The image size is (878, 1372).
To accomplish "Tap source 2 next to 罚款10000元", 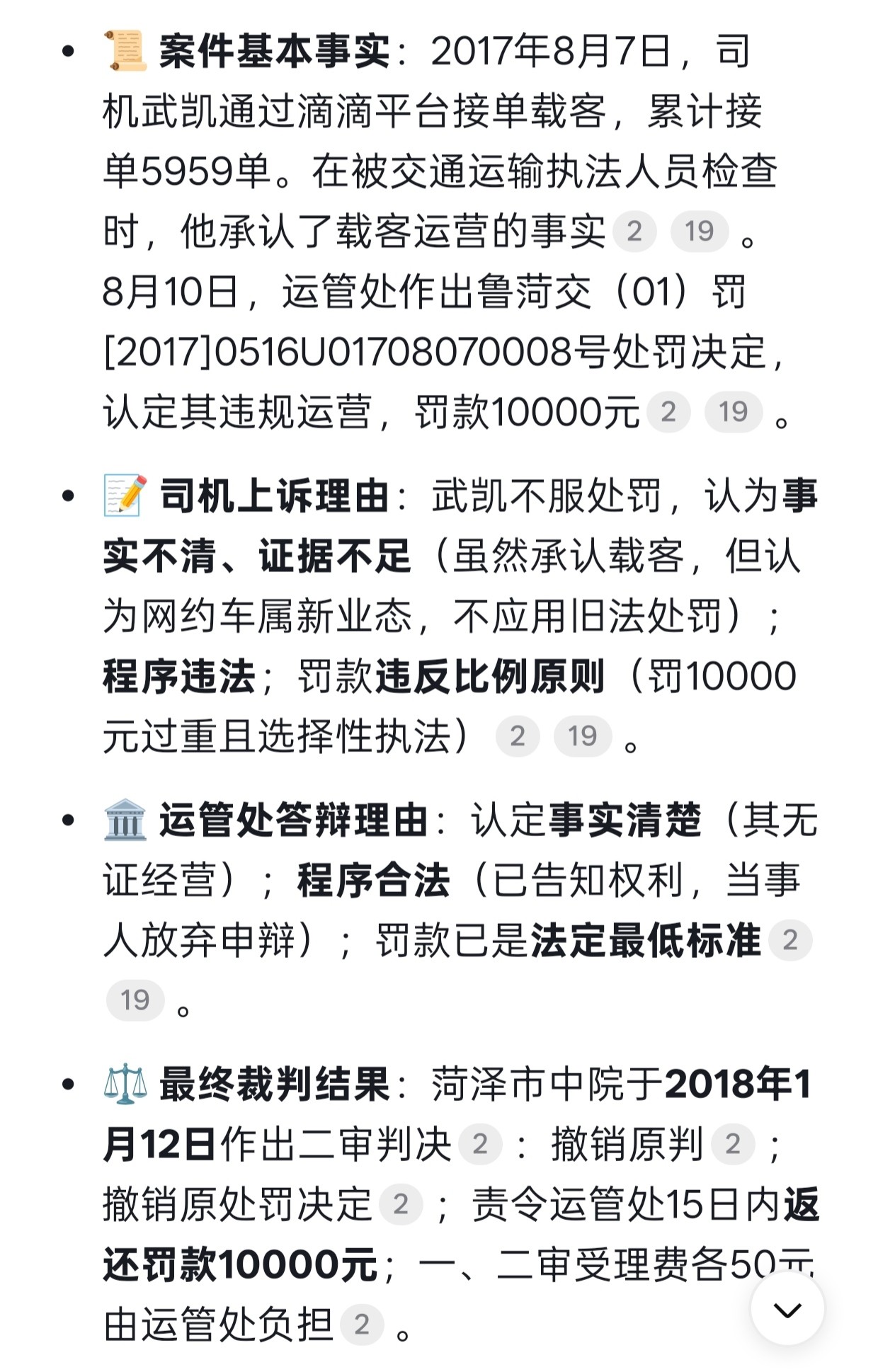I will pos(668,411).
